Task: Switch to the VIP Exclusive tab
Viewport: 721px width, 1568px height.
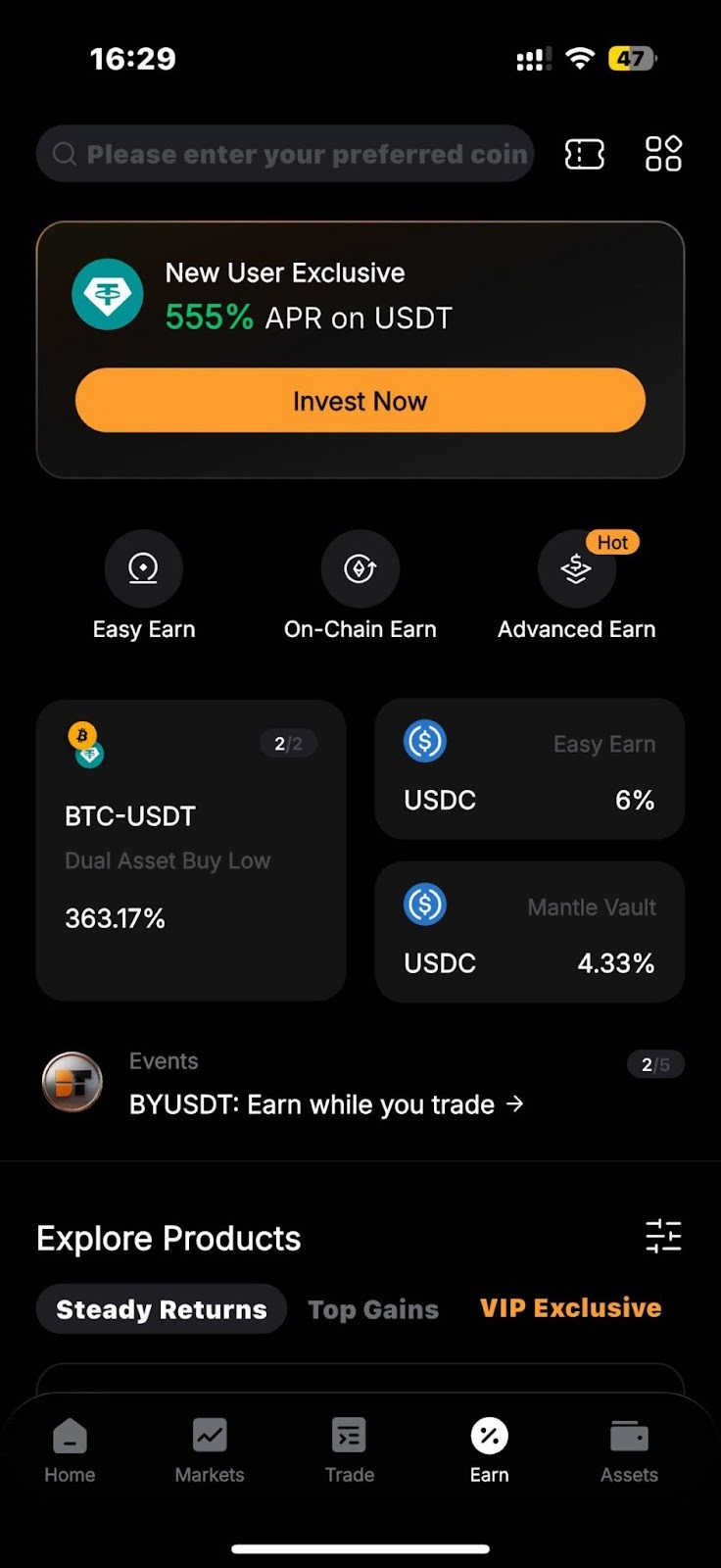Action: tap(570, 1308)
